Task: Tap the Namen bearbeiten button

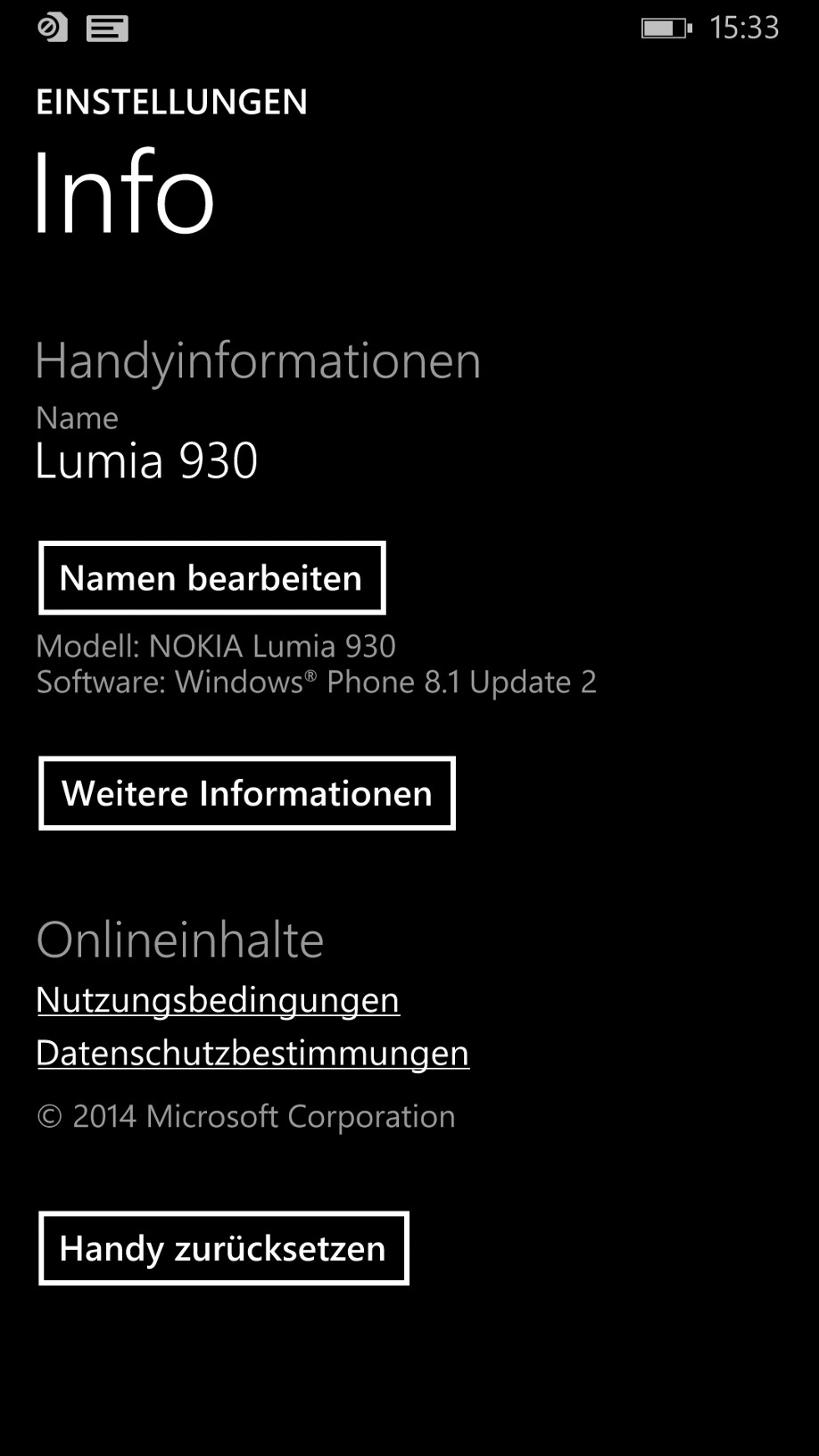Action: 212,578
